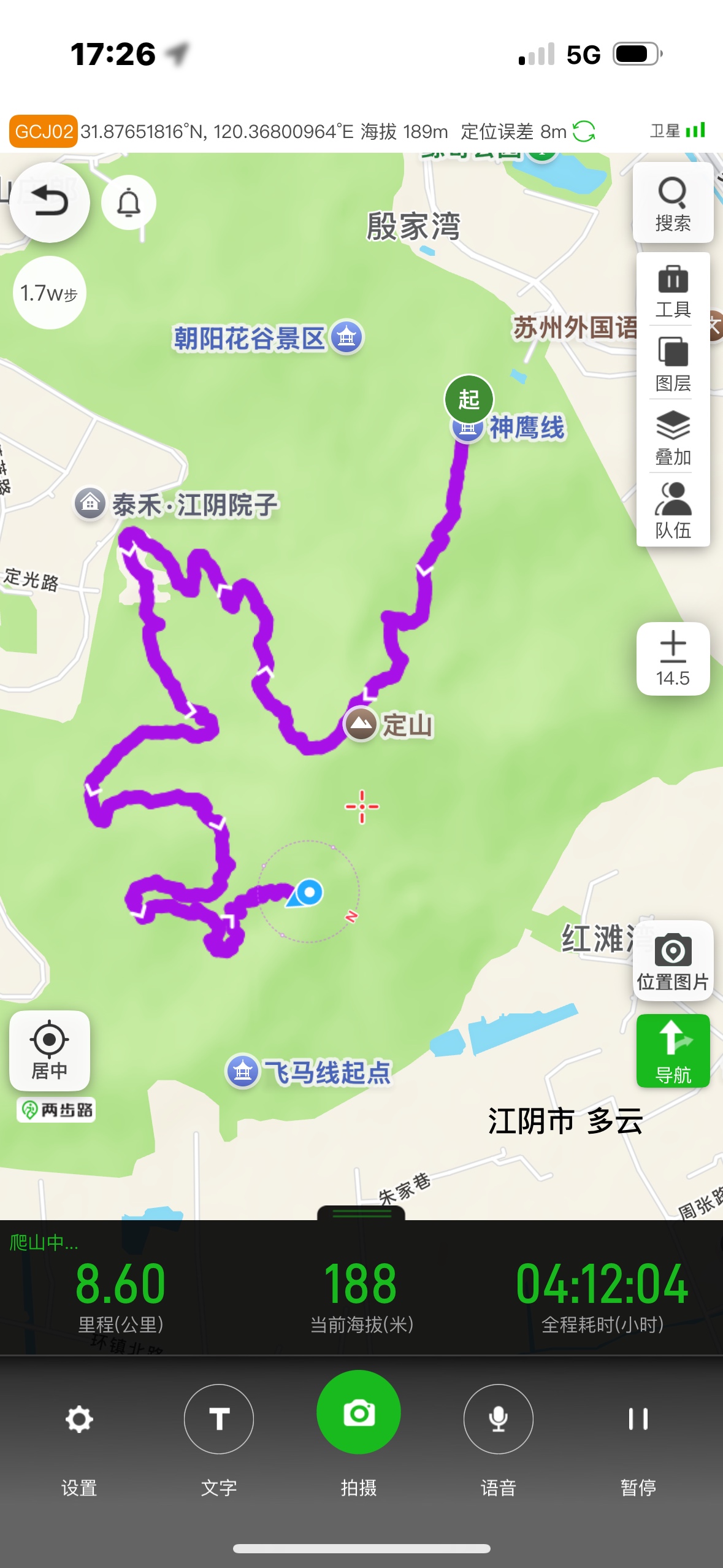This screenshot has width=723, height=1568.
Task: Select the 叠加 overlay option
Action: (x=673, y=437)
